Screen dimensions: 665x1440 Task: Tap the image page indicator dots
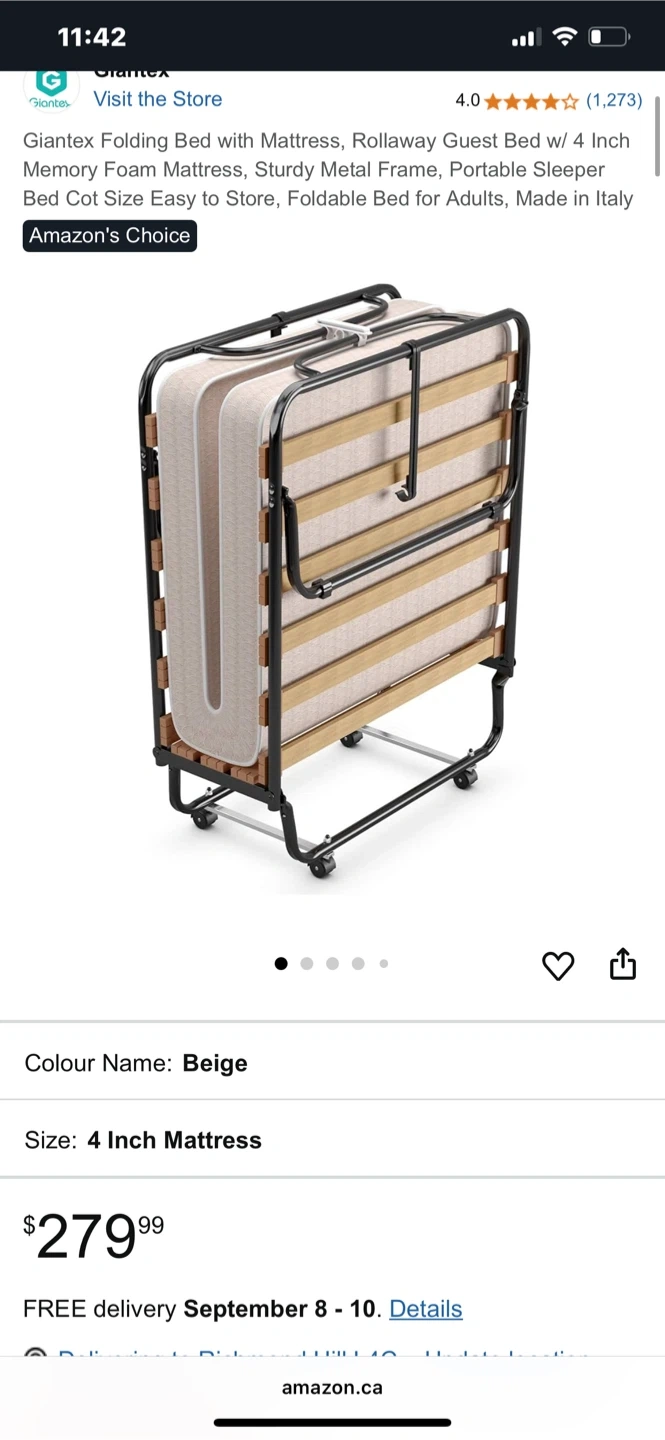pos(332,964)
